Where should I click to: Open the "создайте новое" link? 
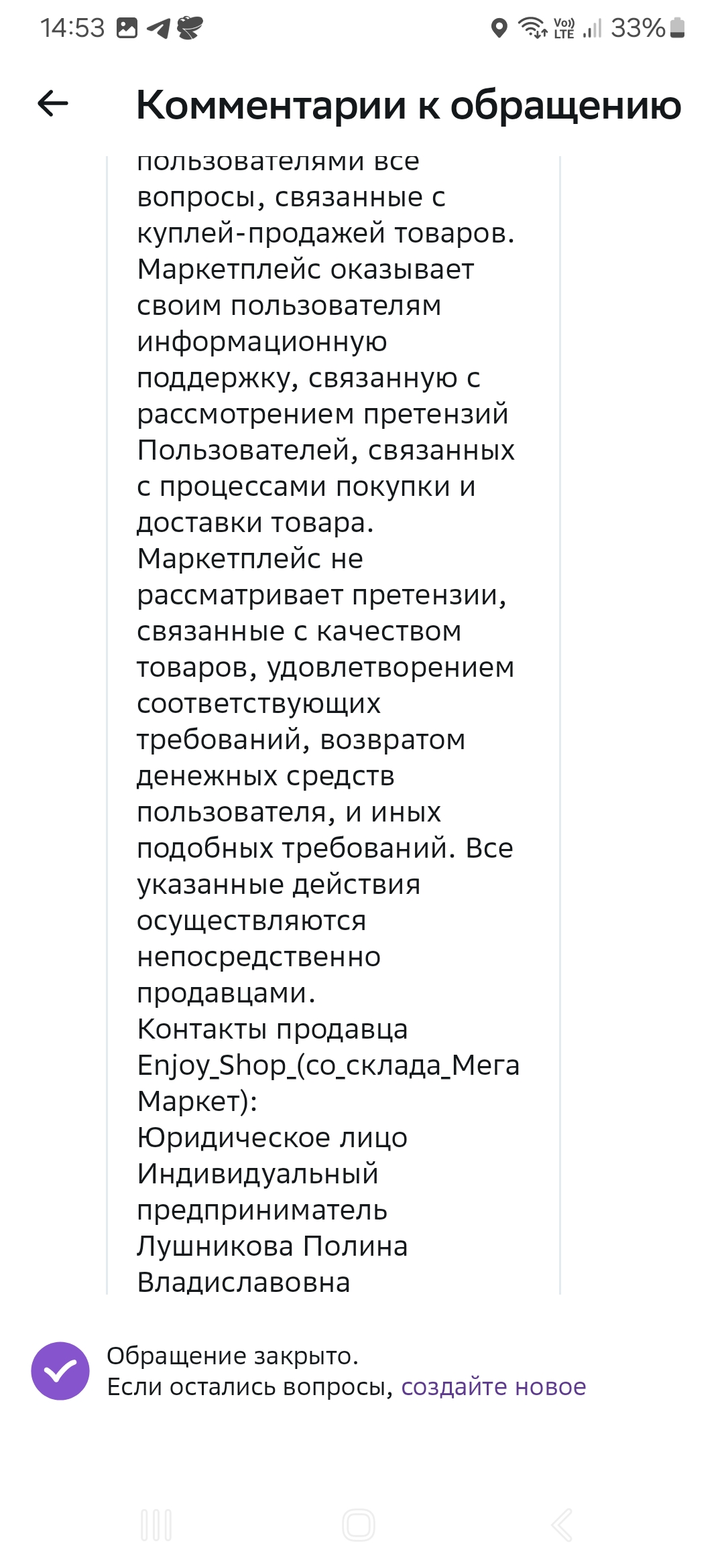(493, 1386)
